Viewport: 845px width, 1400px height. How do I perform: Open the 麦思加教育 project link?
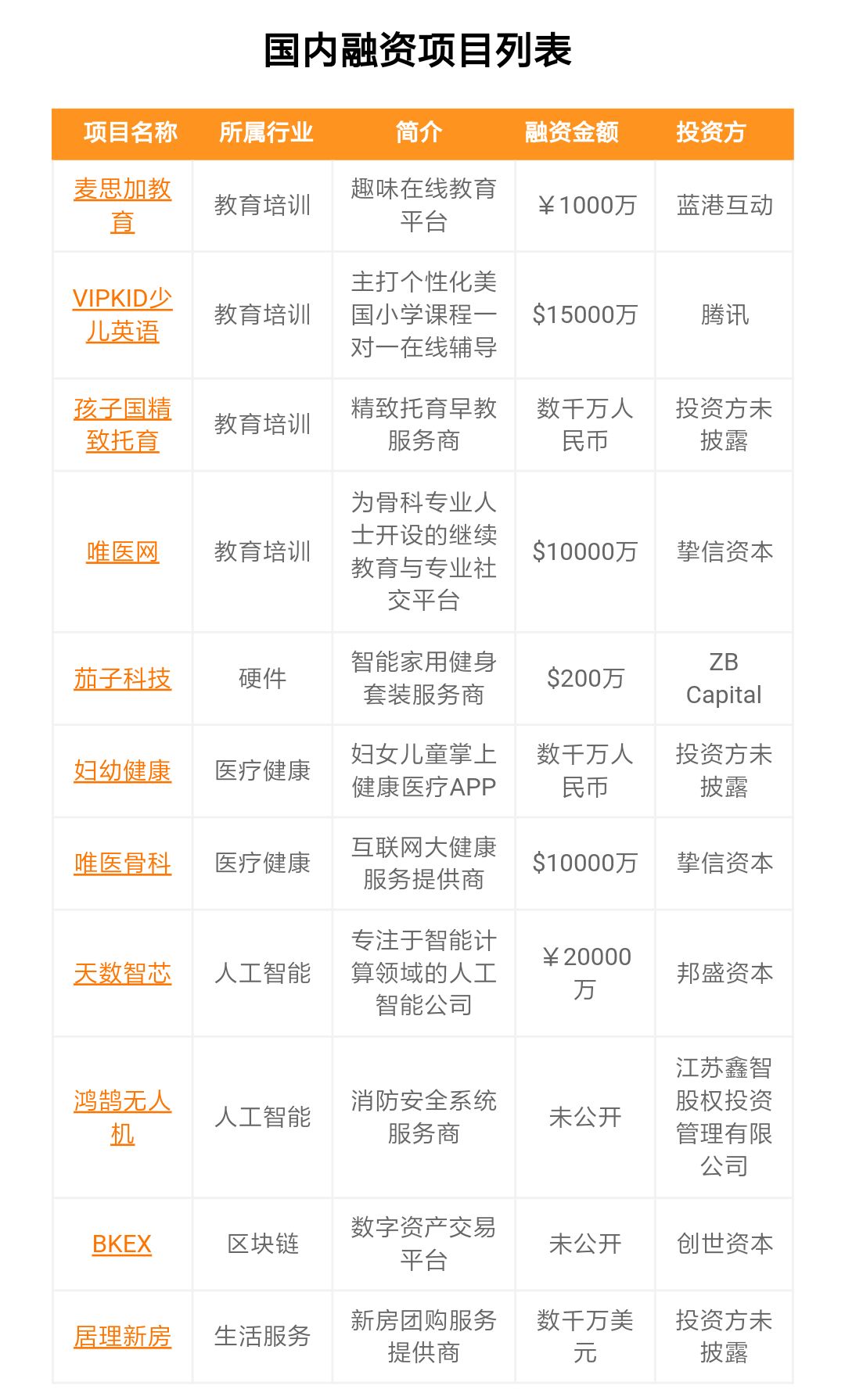122,189
